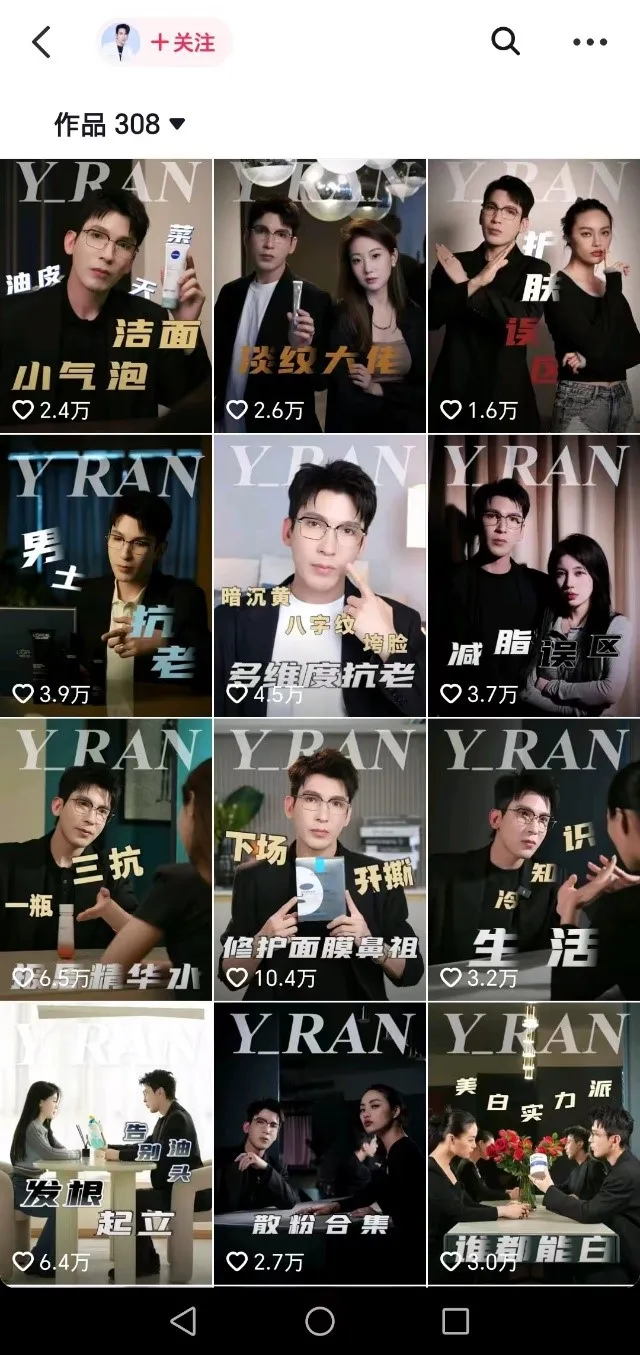Play the 淡纹大佬 video

(x=320, y=295)
